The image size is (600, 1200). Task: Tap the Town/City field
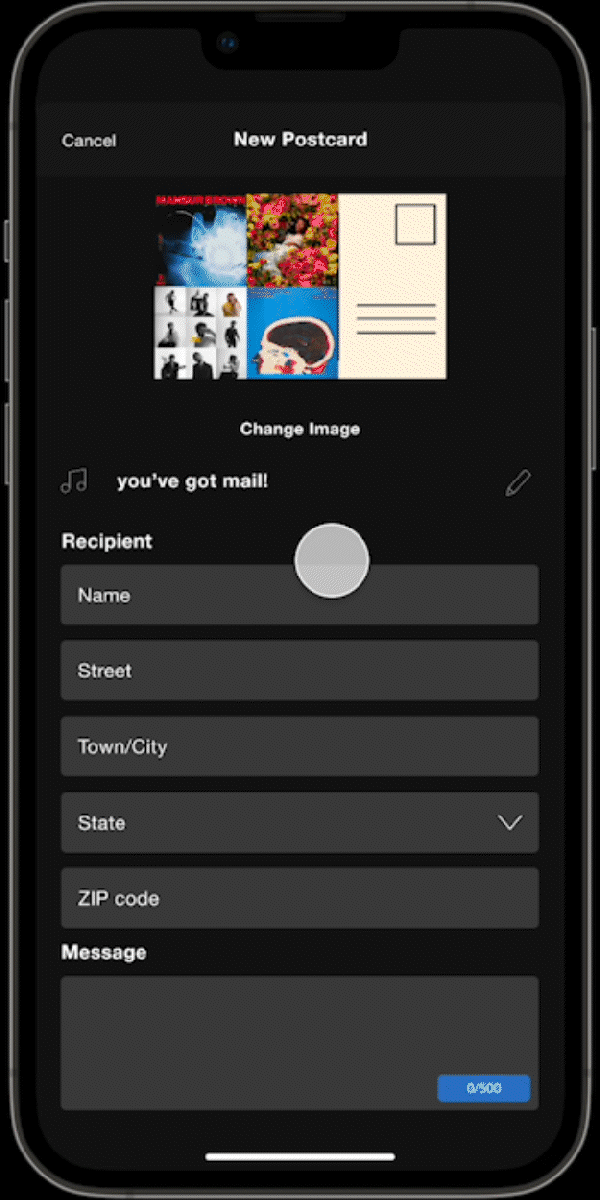(299, 747)
